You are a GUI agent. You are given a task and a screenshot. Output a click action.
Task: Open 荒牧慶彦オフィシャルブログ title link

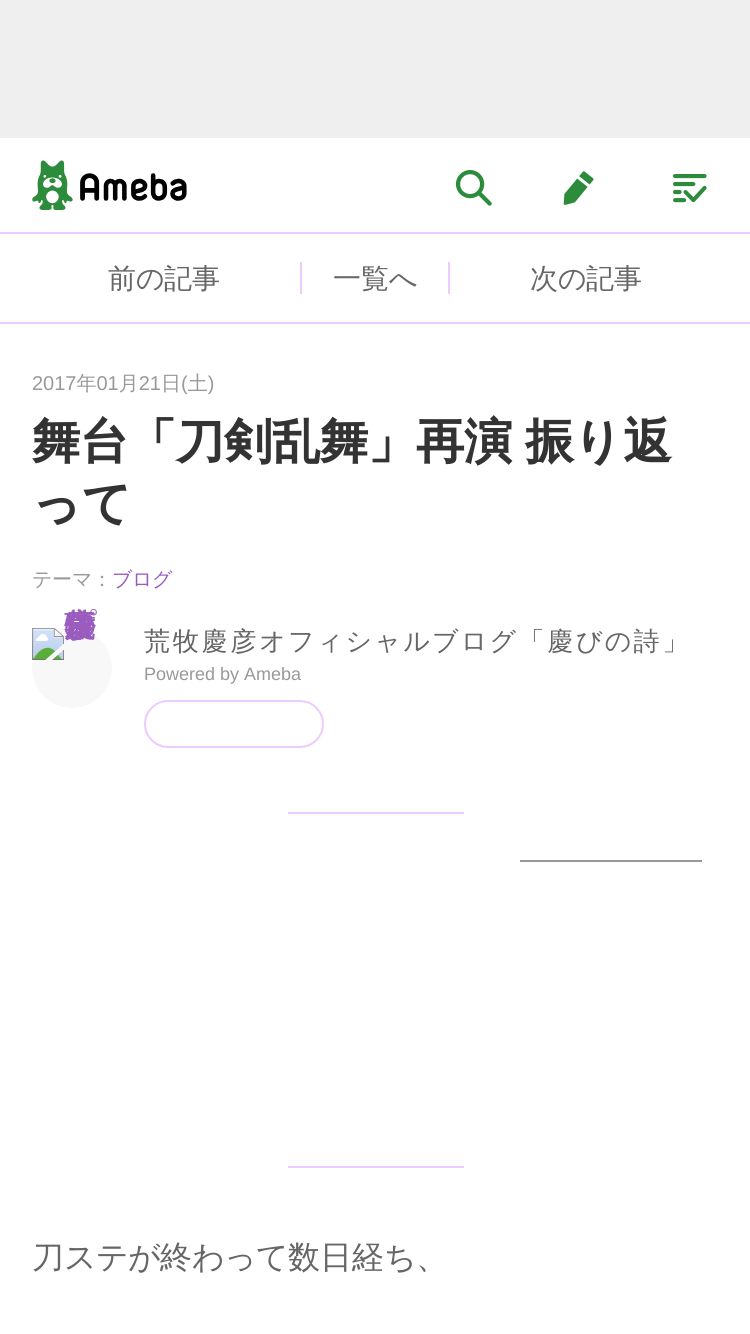point(414,641)
